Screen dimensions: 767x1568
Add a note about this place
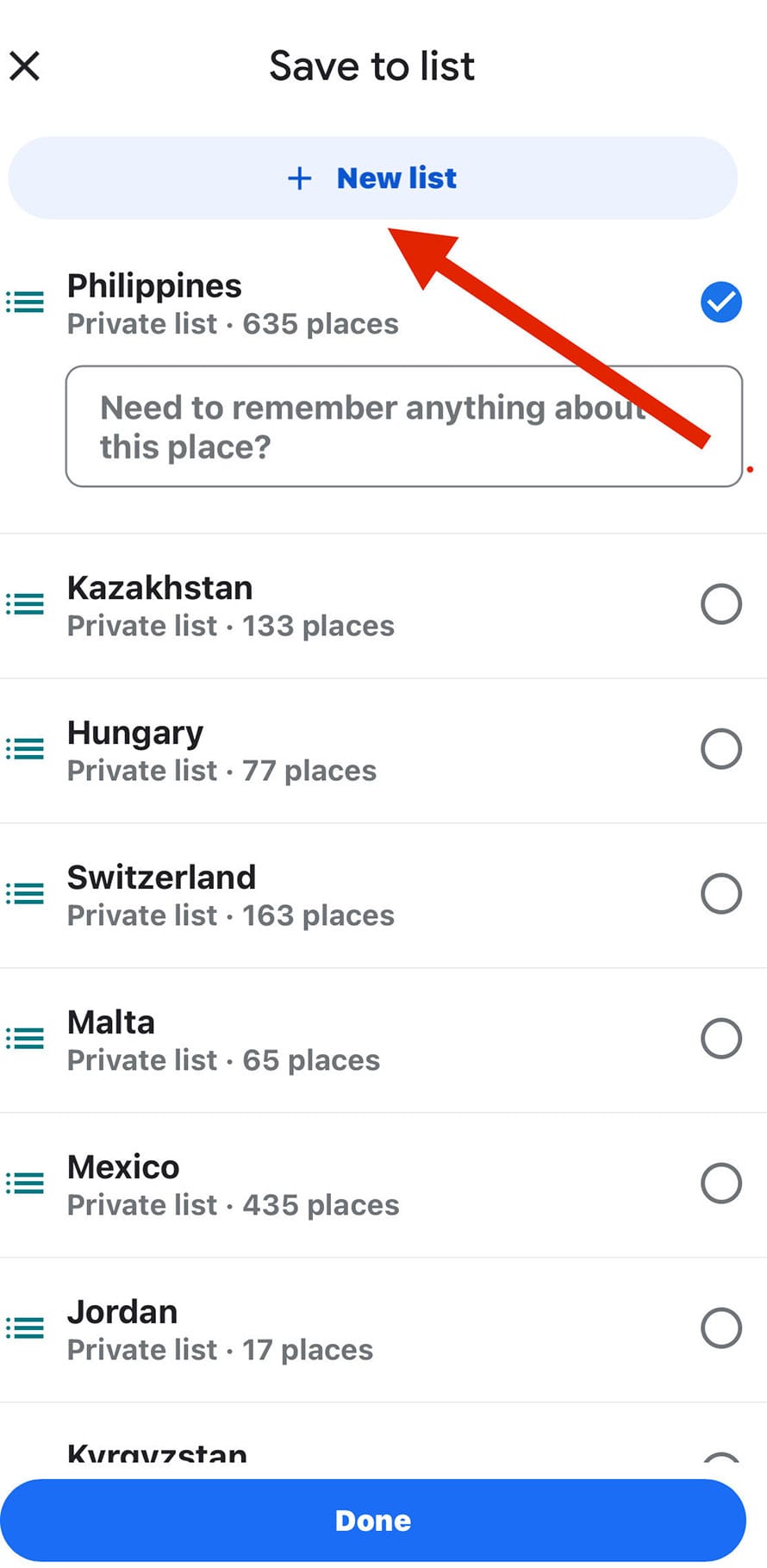403,427
